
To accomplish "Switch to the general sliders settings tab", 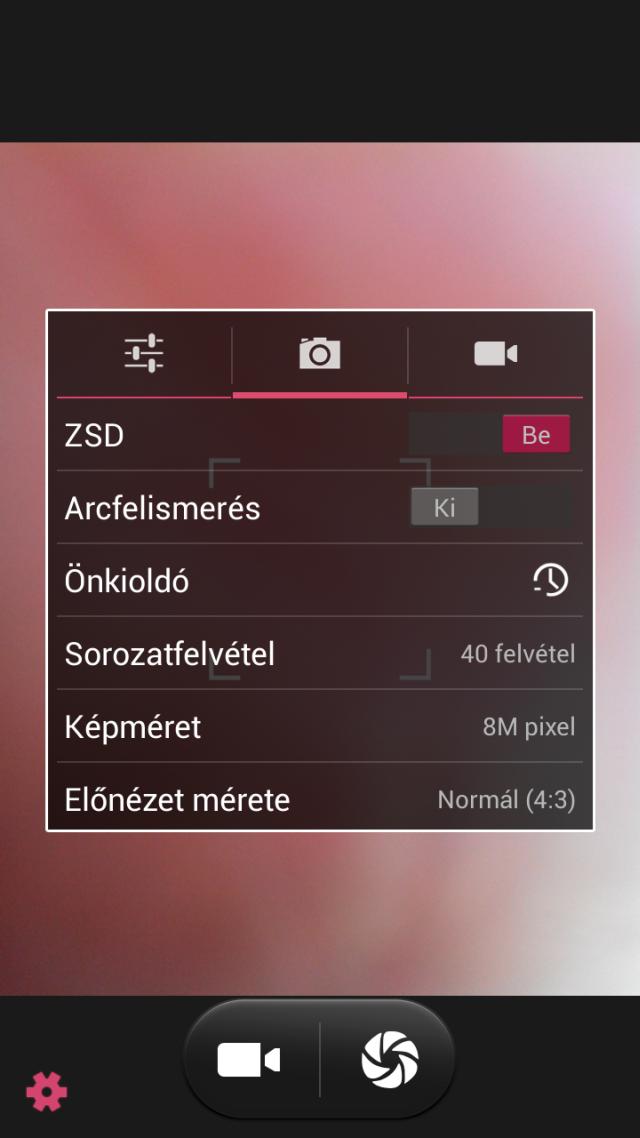I will 144,353.
